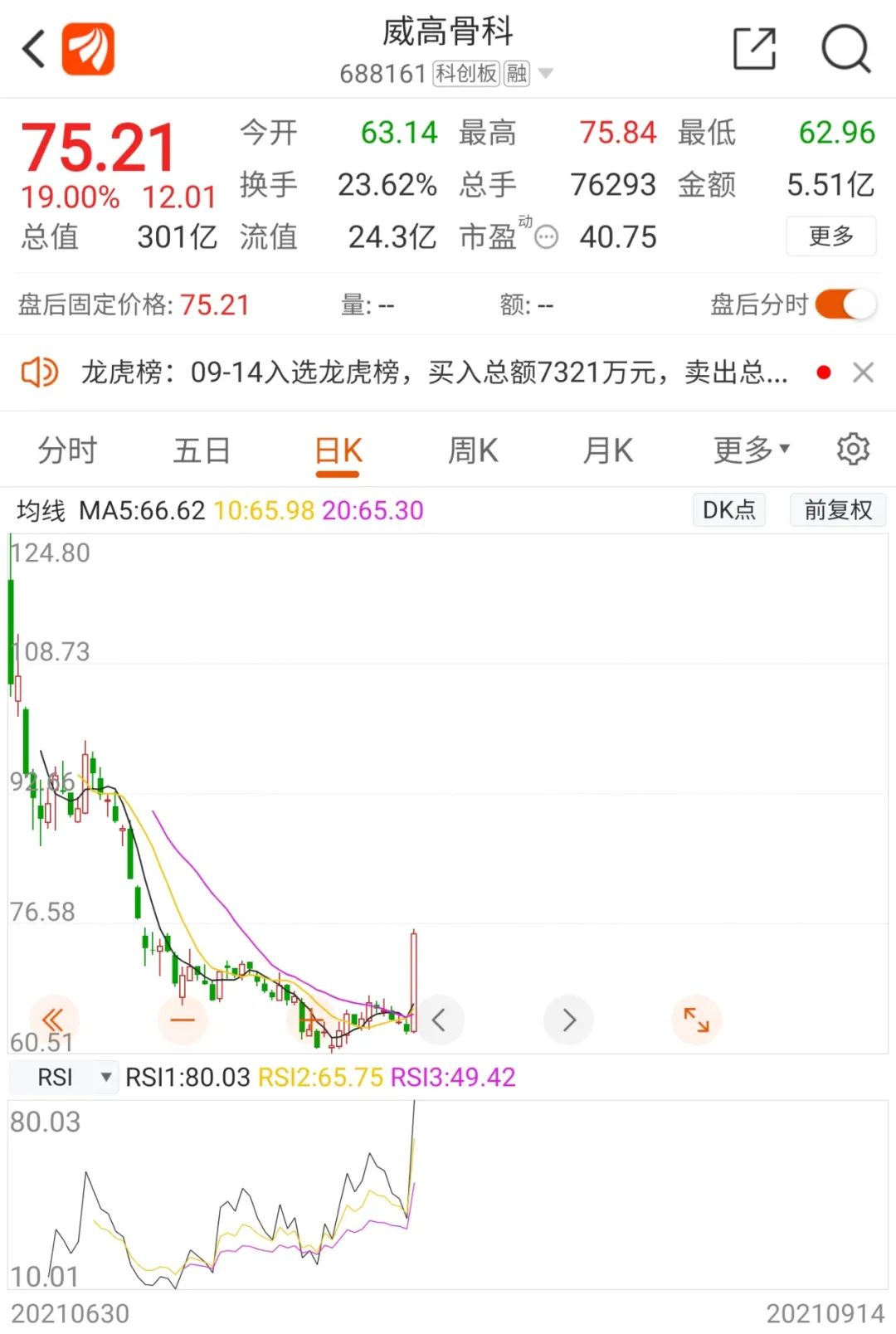Change the 前复权 adjustment mode
This screenshot has height=1334, width=896.
tap(838, 509)
